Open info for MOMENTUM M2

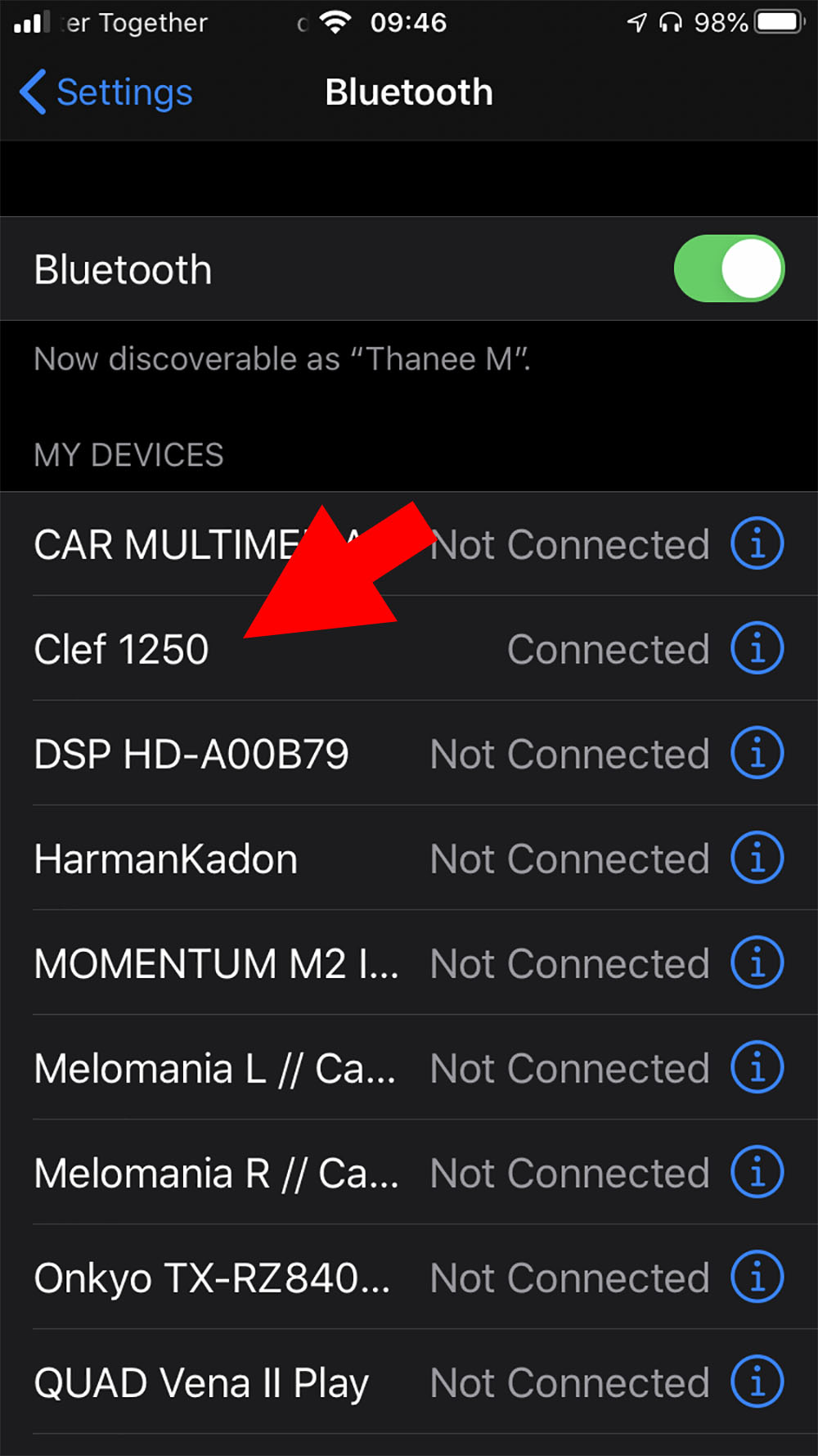tap(757, 962)
